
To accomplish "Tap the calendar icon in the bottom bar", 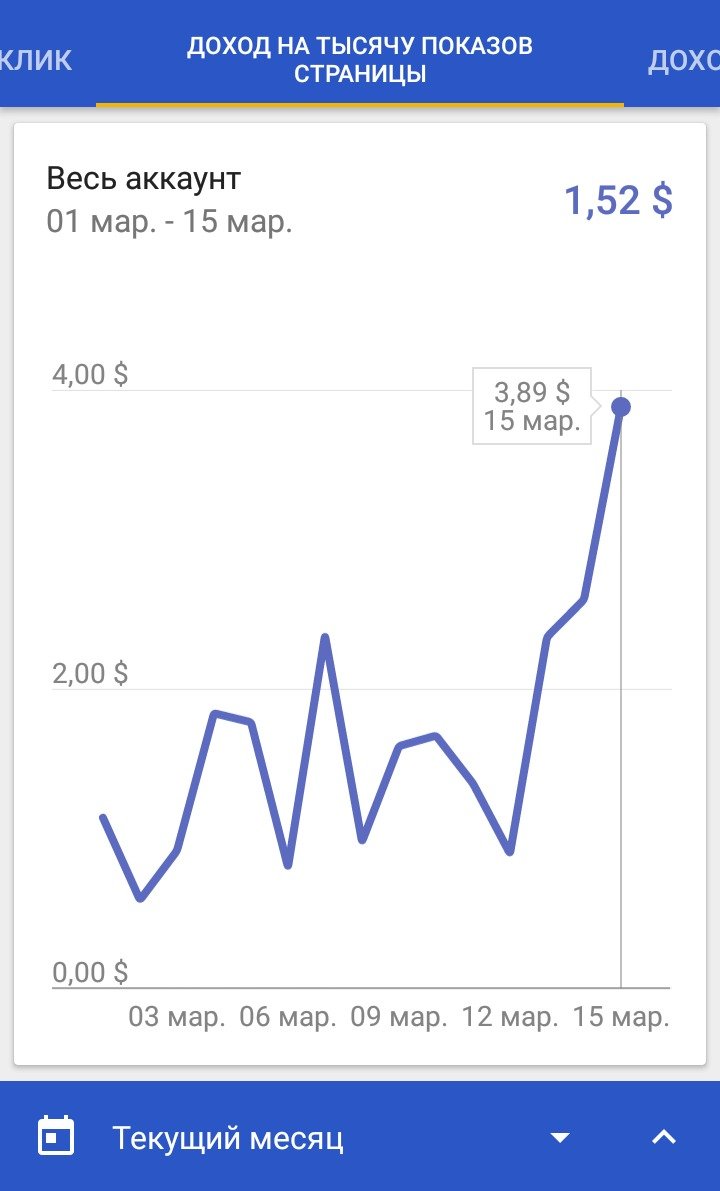I will (x=56, y=1137).
